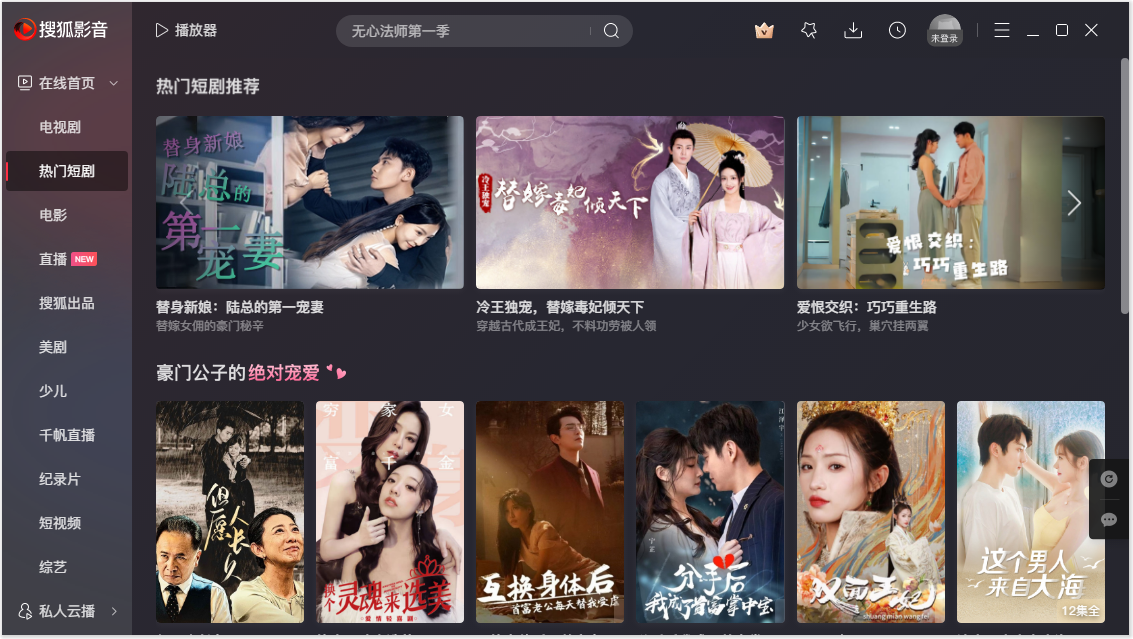
Task: Expand 私人云播 entry
Action: click(x=68, y=611)
